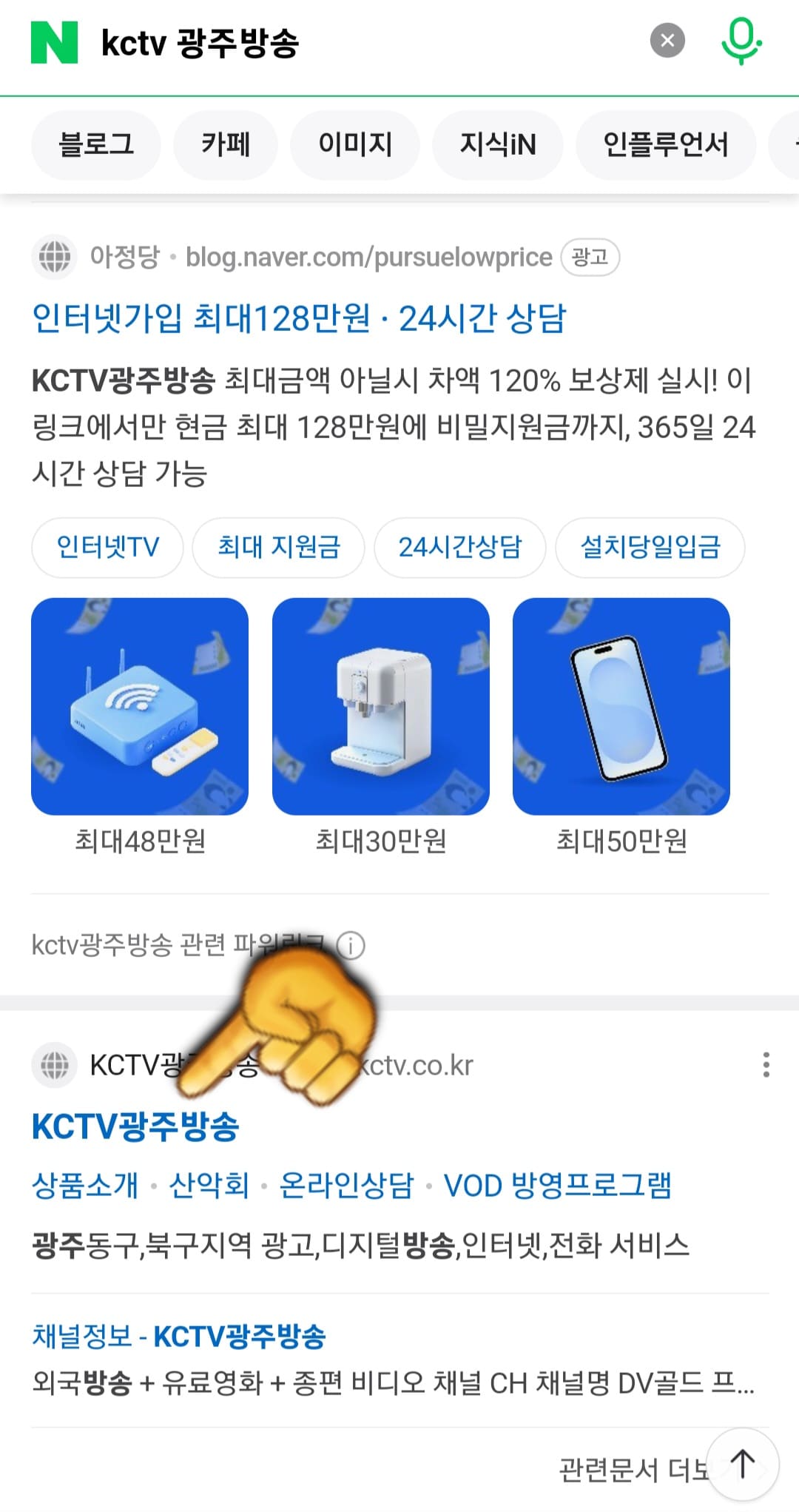Select the 최대 지원금 chip
Viewport: 799px width, 1512px height.
(279, 547)
